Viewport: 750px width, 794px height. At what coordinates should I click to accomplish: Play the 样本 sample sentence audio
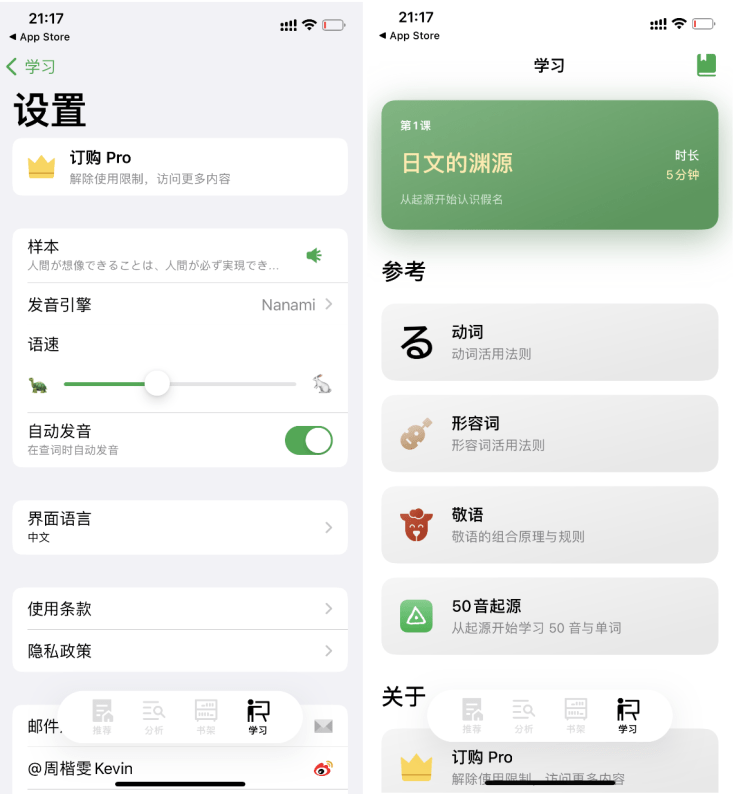tap(314, 255)
